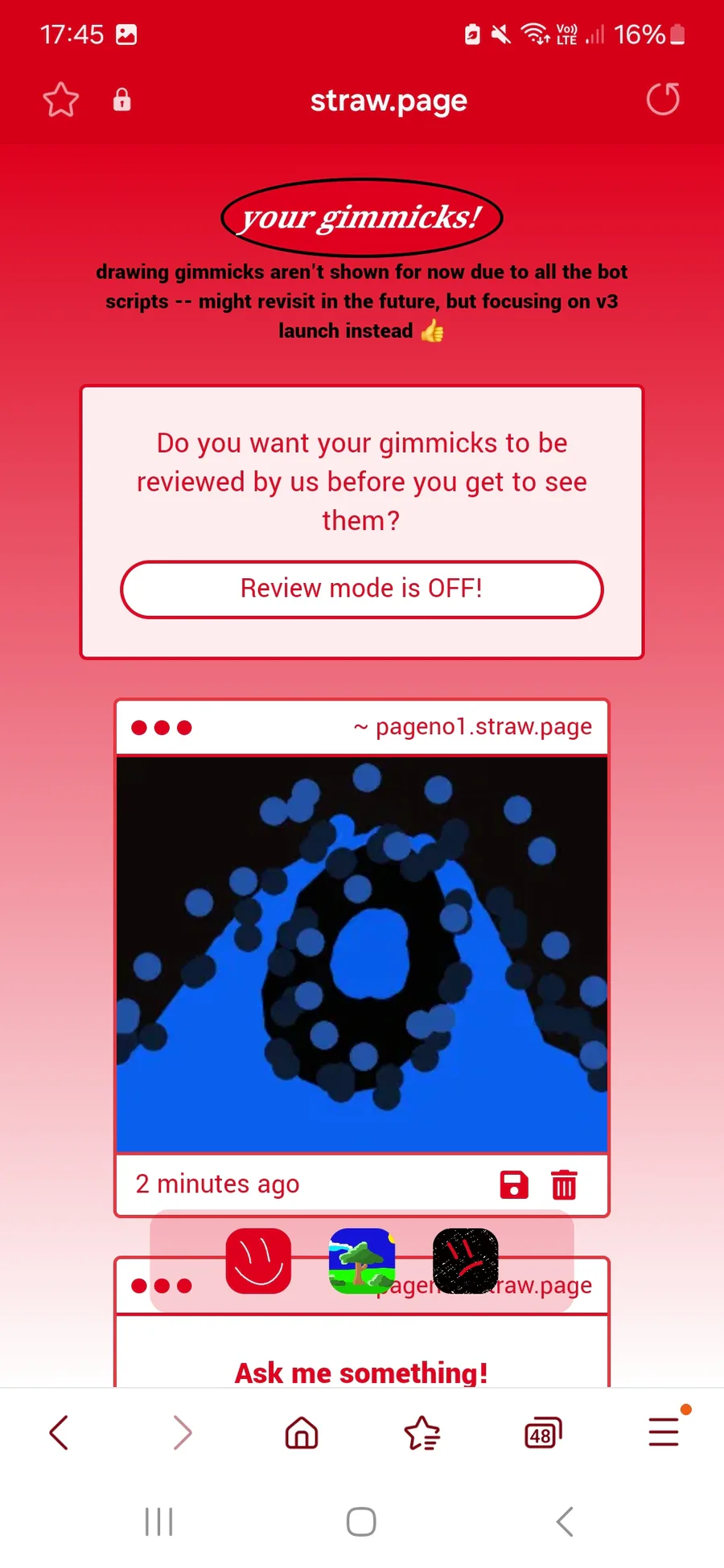The width and height of the screenshot is (724, 1568).
Task: Tap the red smiley face icon
Action: tap(258, 1261)
